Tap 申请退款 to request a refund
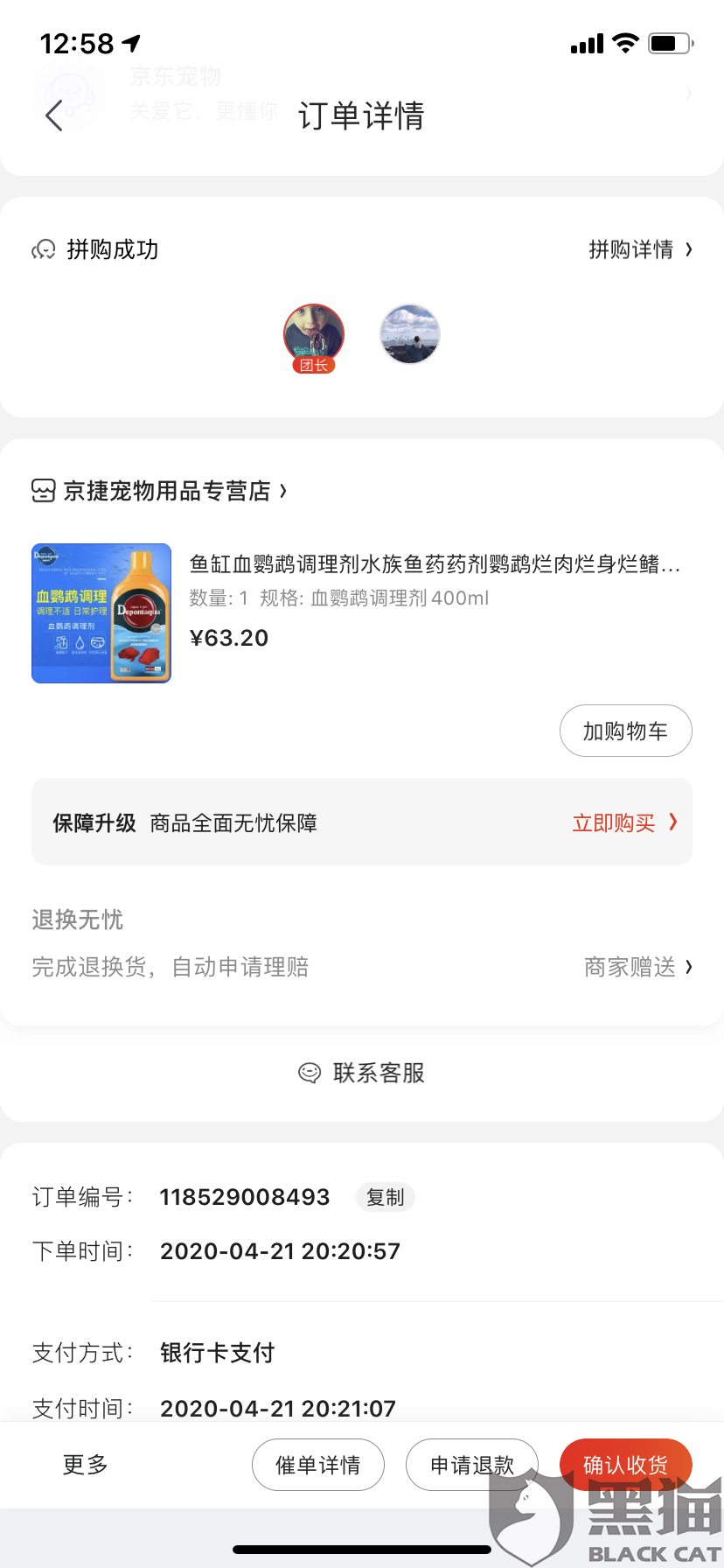The width and height of the screenshot is (724, 1568). click(472, 1465)
